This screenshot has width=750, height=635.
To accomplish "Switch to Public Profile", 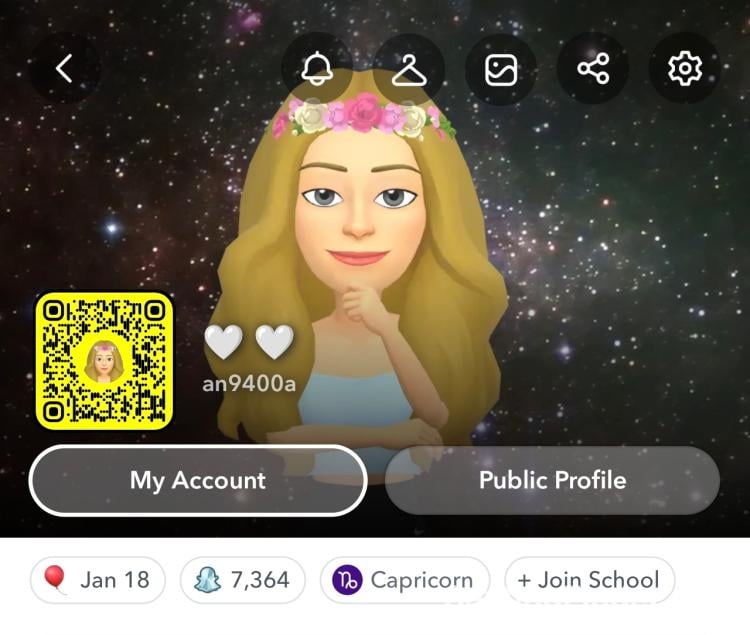I will click(x=552, y=480).
